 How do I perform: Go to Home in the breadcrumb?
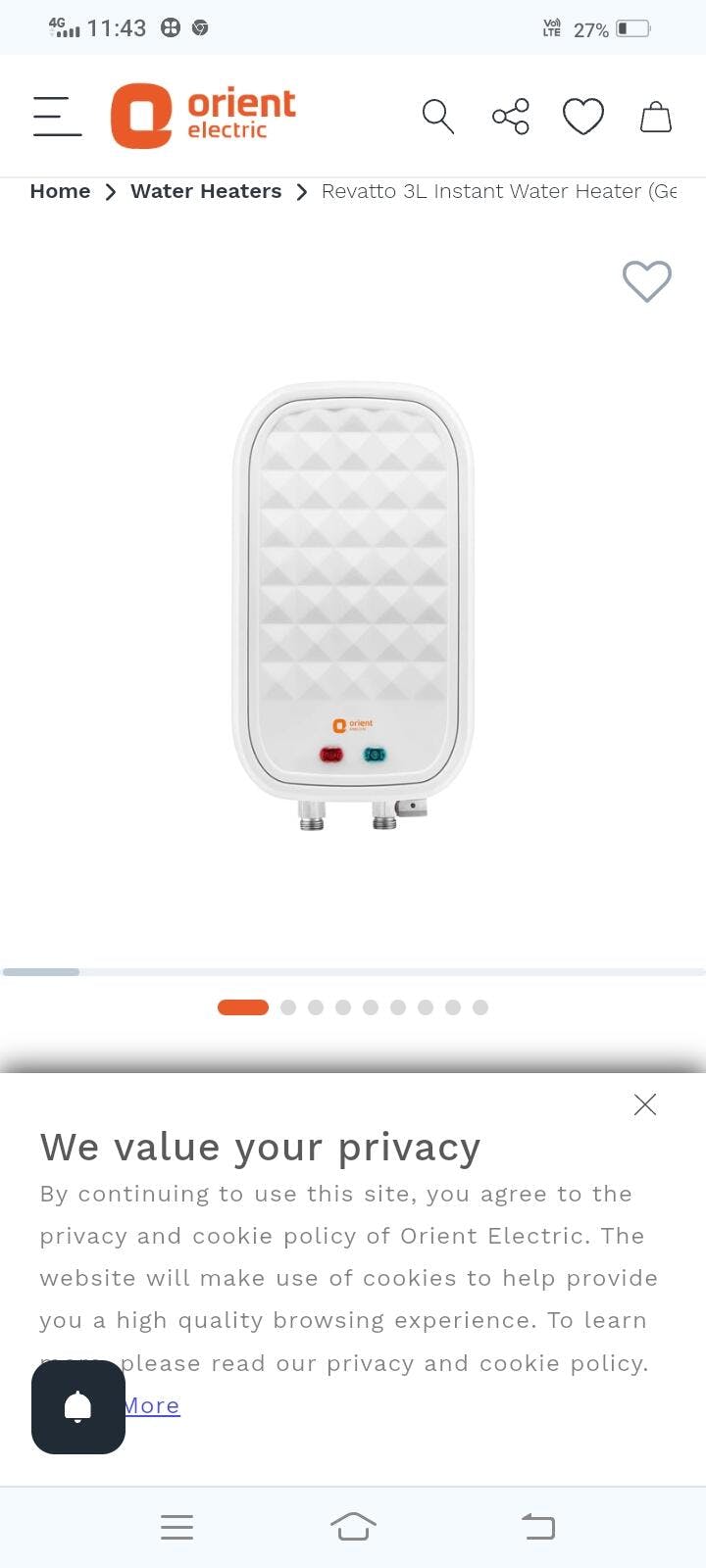(x=60, y=191)
